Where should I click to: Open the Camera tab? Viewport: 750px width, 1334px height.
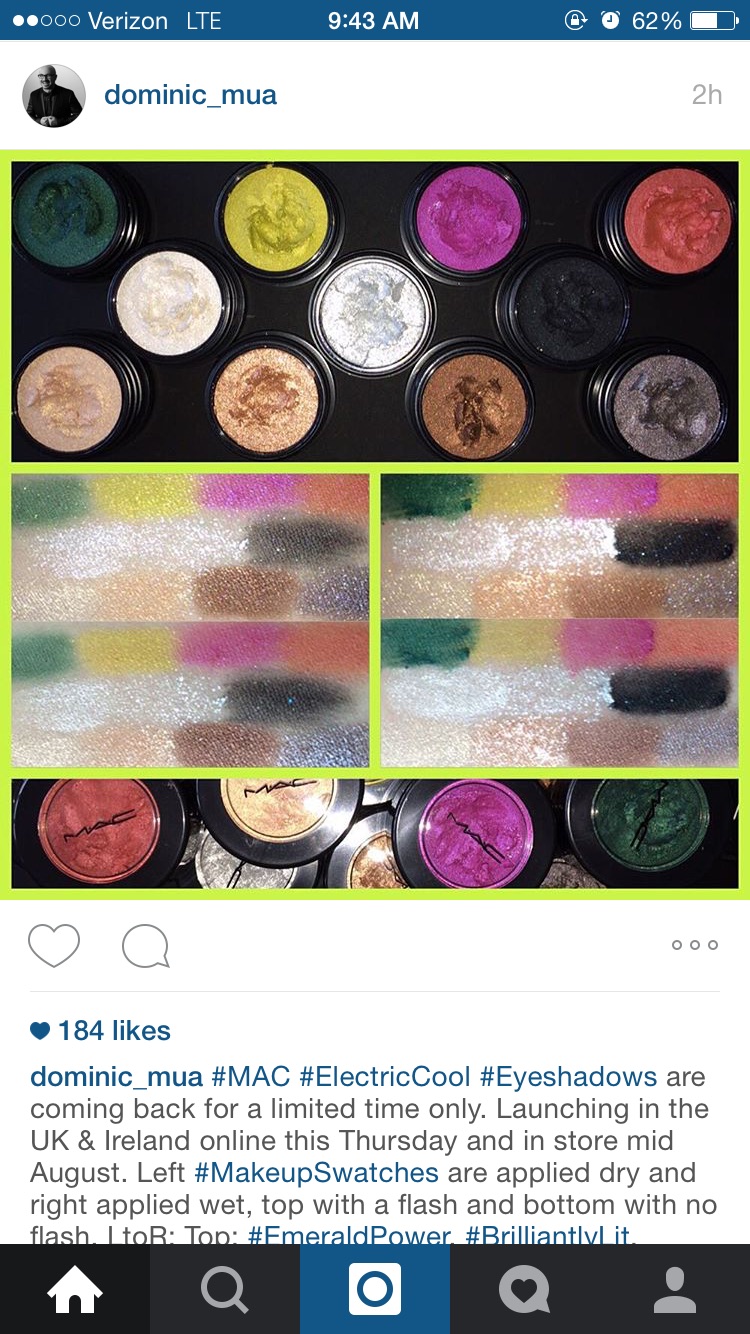tap(375, 1290)
